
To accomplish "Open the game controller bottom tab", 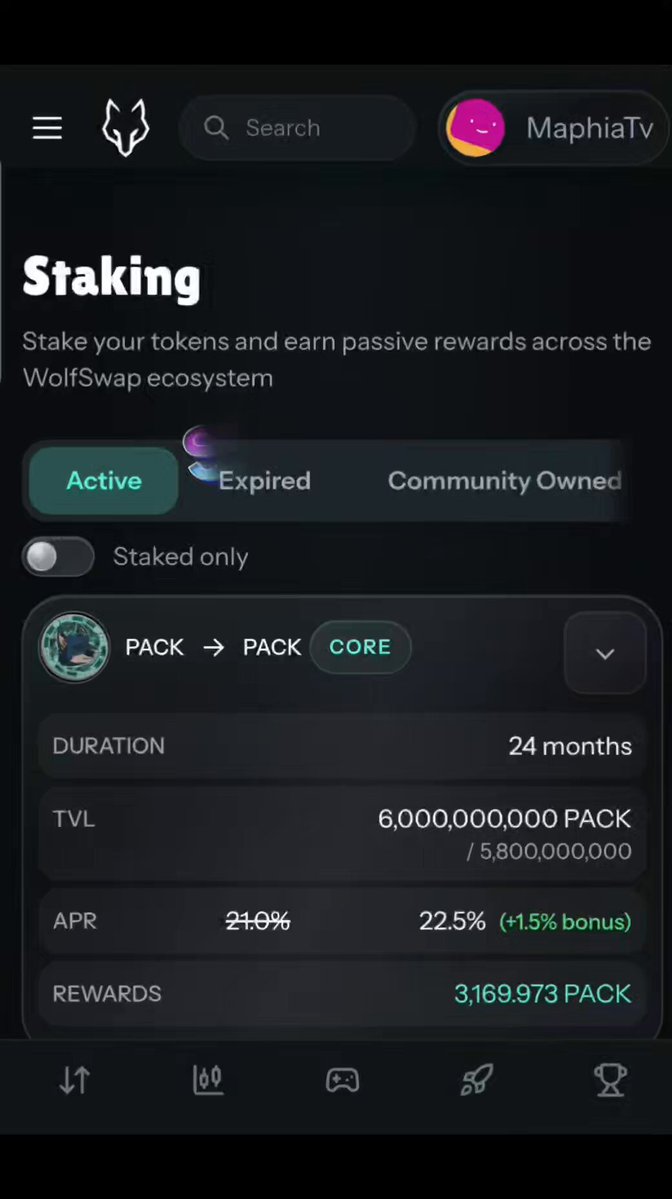I will click(x=342, y=1080).
